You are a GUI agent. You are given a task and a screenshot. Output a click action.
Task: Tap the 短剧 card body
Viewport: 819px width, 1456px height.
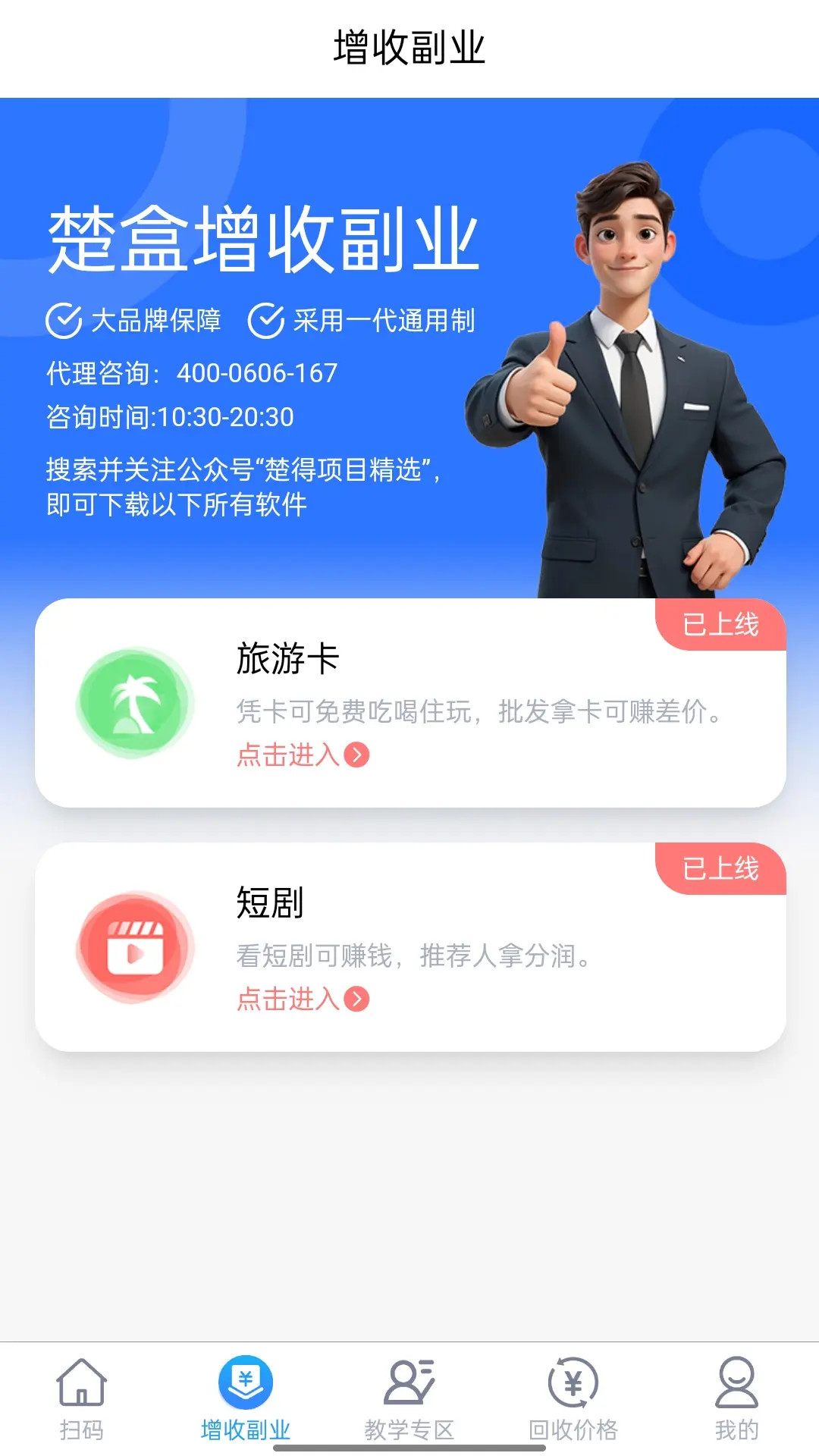click(x=409, y=948)
